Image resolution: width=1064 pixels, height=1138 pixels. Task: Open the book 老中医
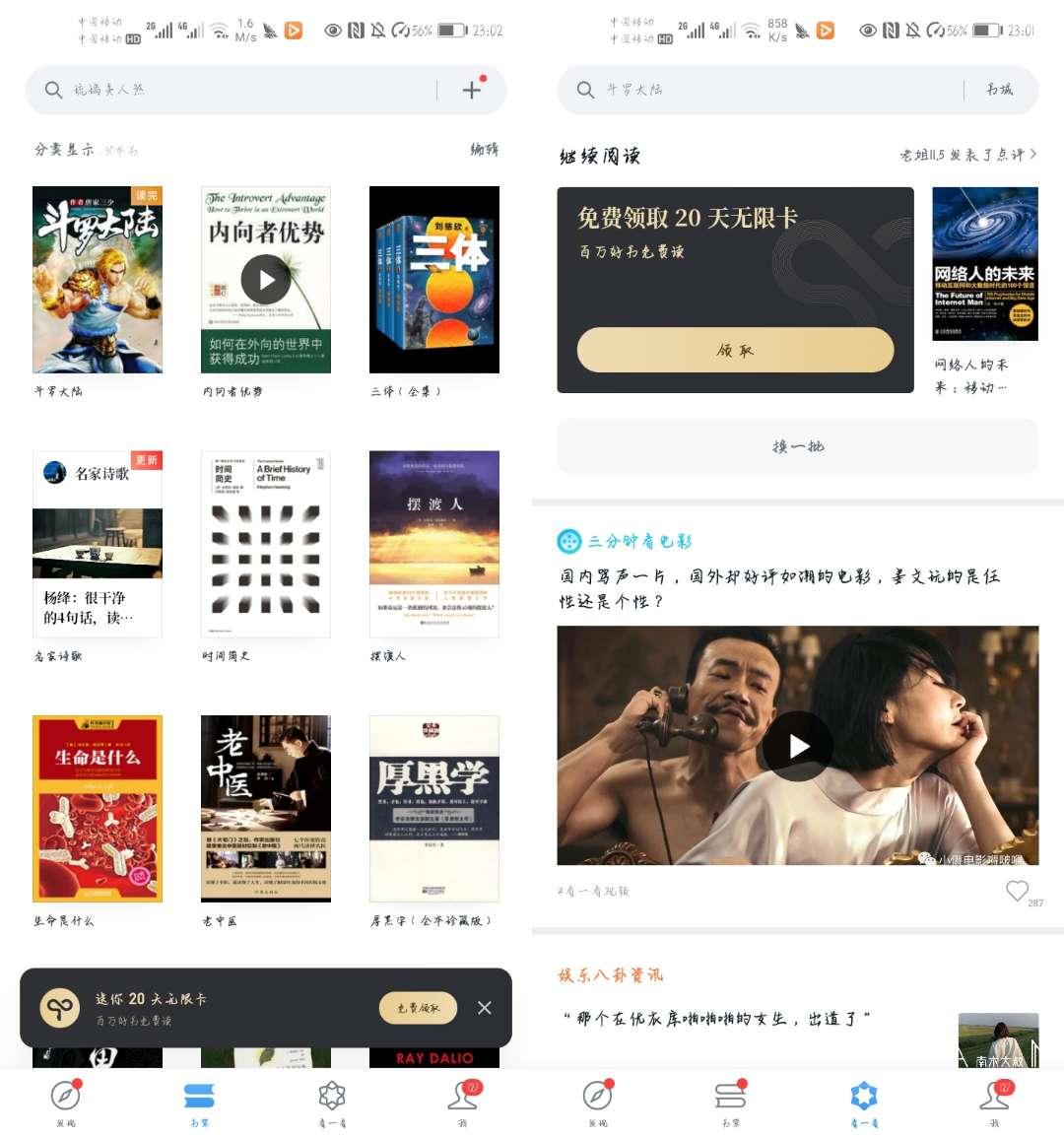(266, 808)
